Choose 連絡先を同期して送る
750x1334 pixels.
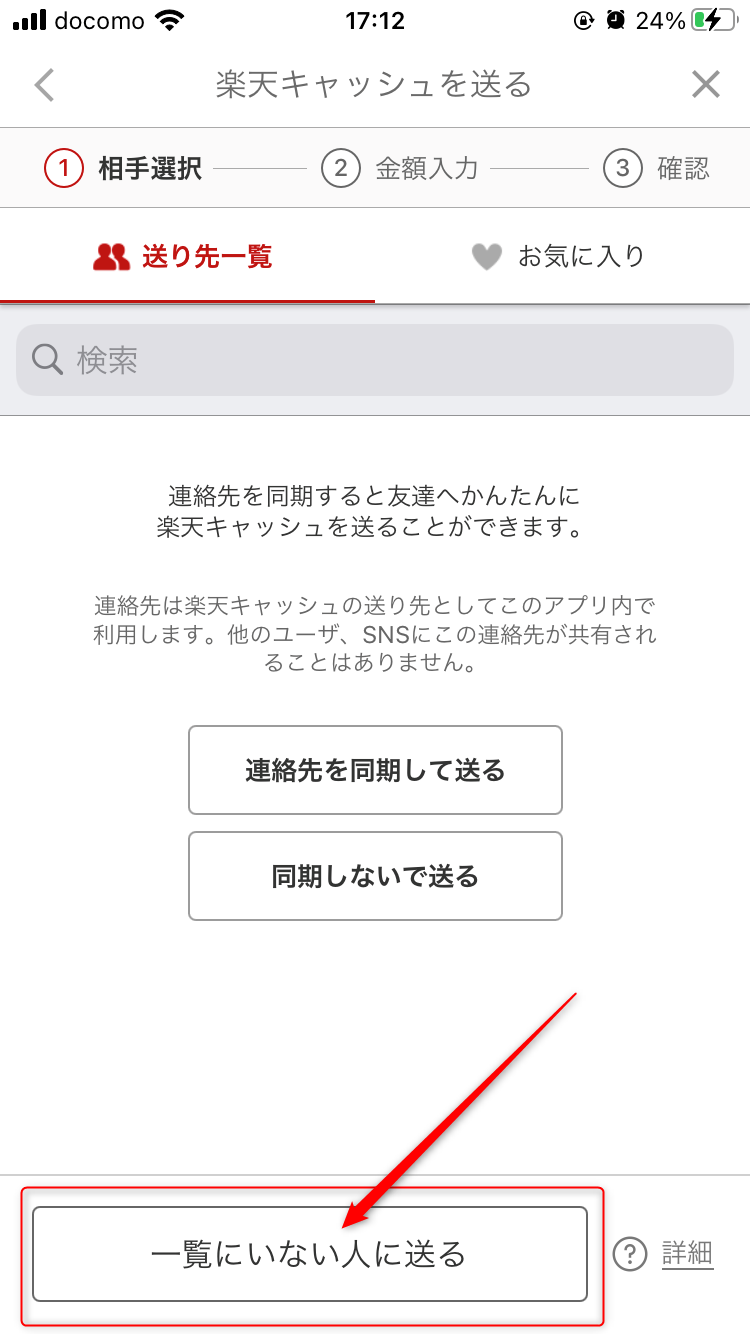(x=375, y=770)
